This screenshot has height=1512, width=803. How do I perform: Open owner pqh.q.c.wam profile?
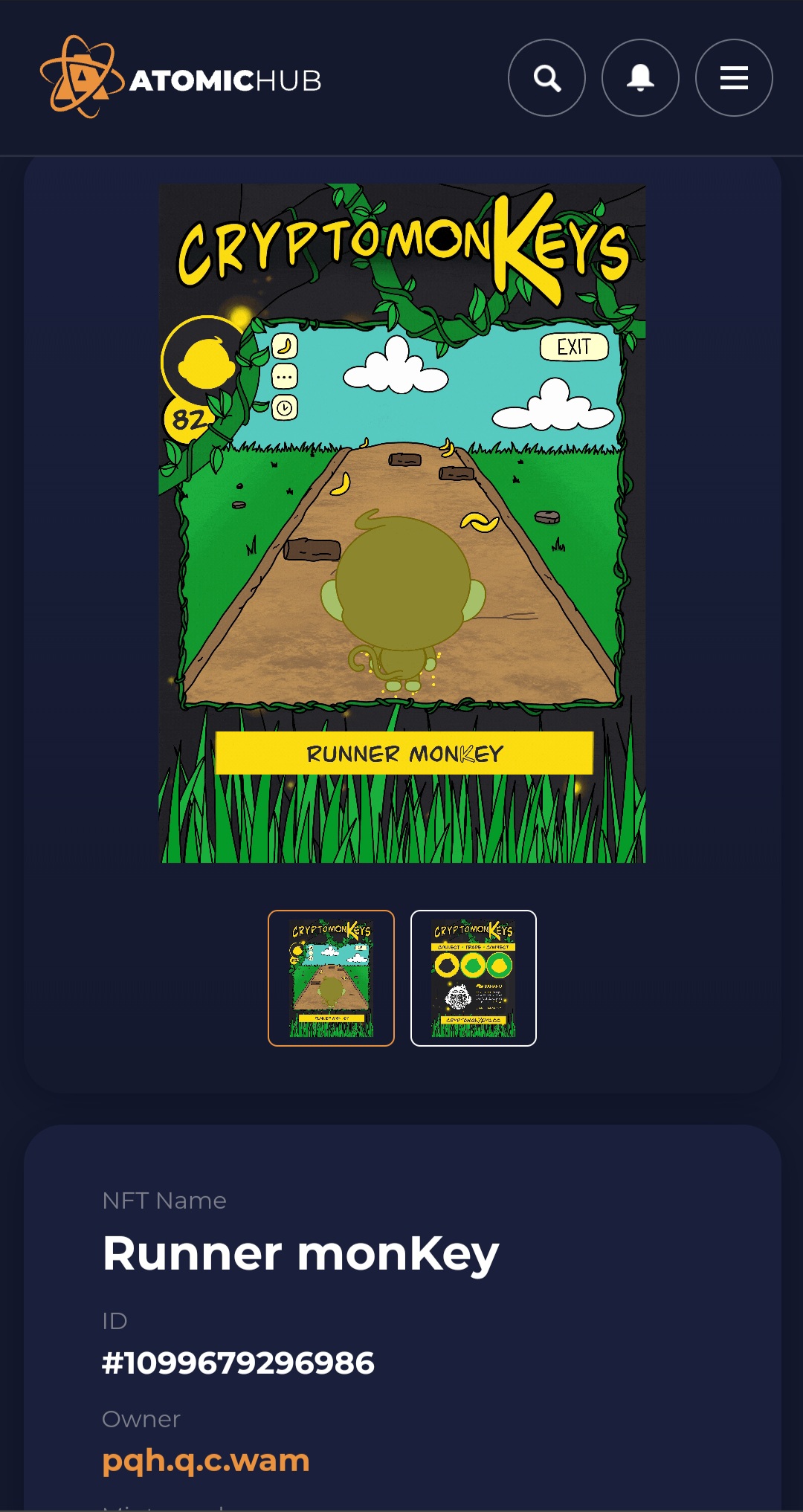(206, 1461)
